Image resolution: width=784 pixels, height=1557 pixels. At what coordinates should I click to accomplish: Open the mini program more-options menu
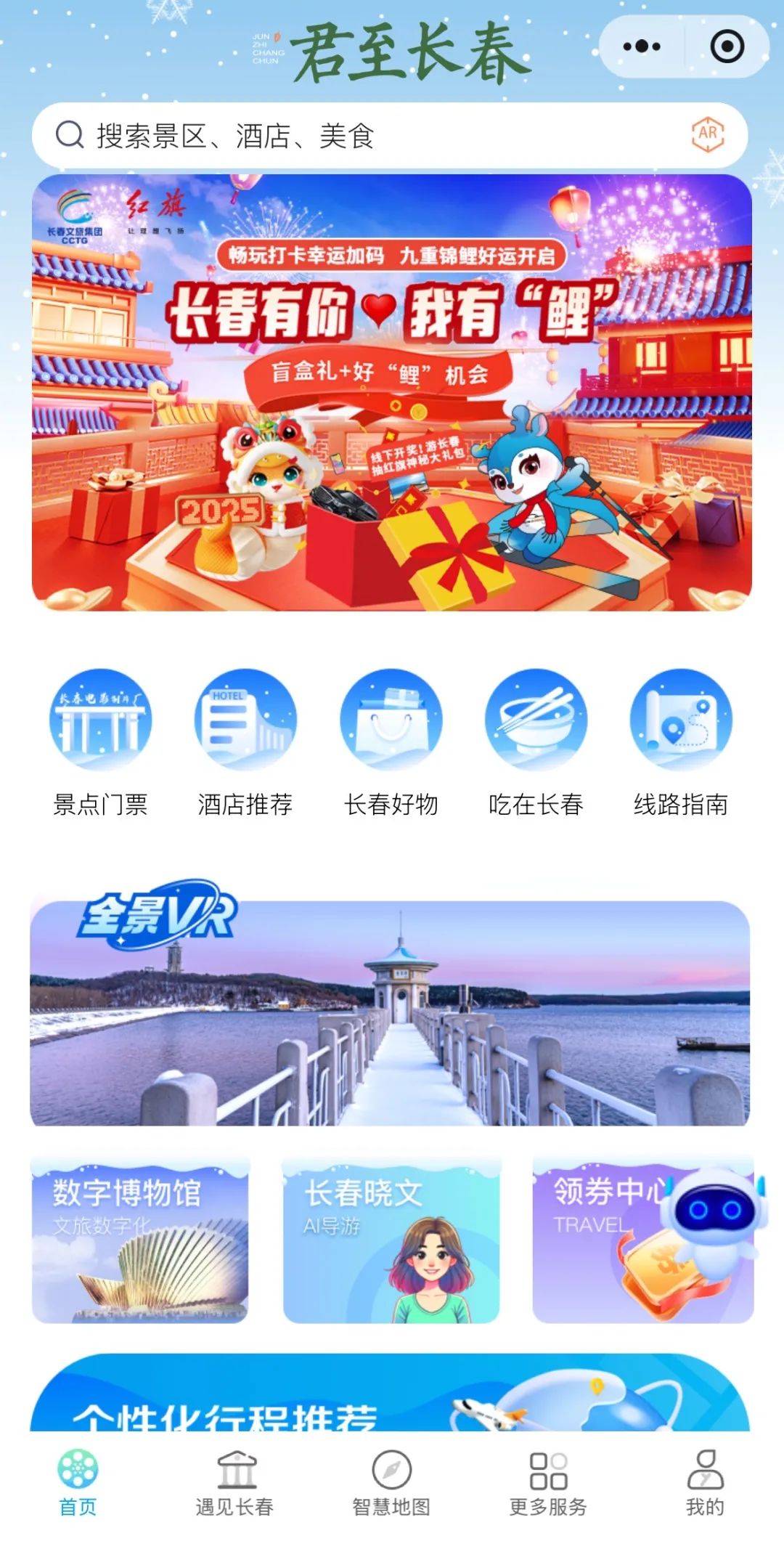coord(642,47)
